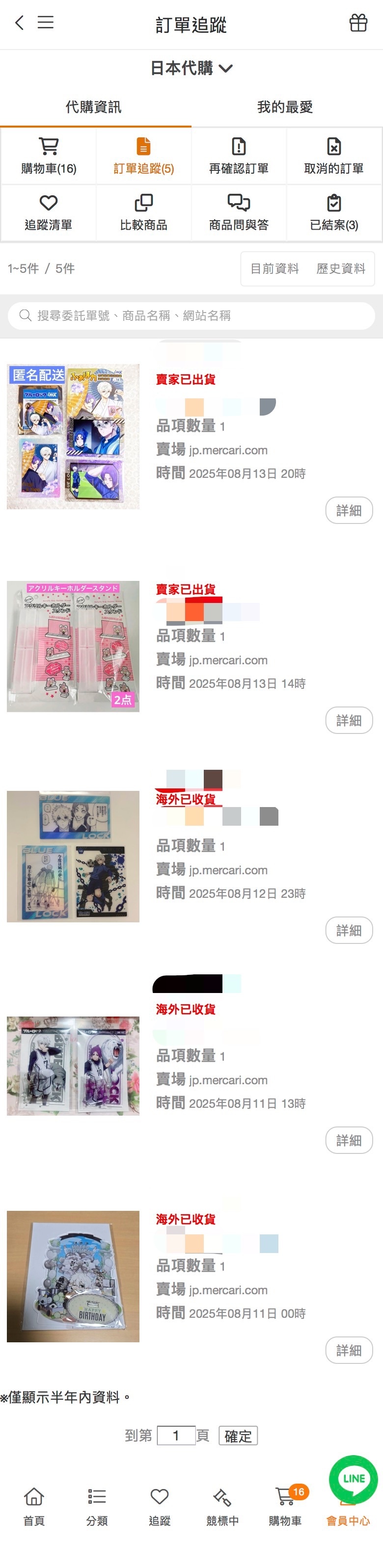Tap the order search field
Viewport: 383px width, 1568px height.
tap(191, 315)
